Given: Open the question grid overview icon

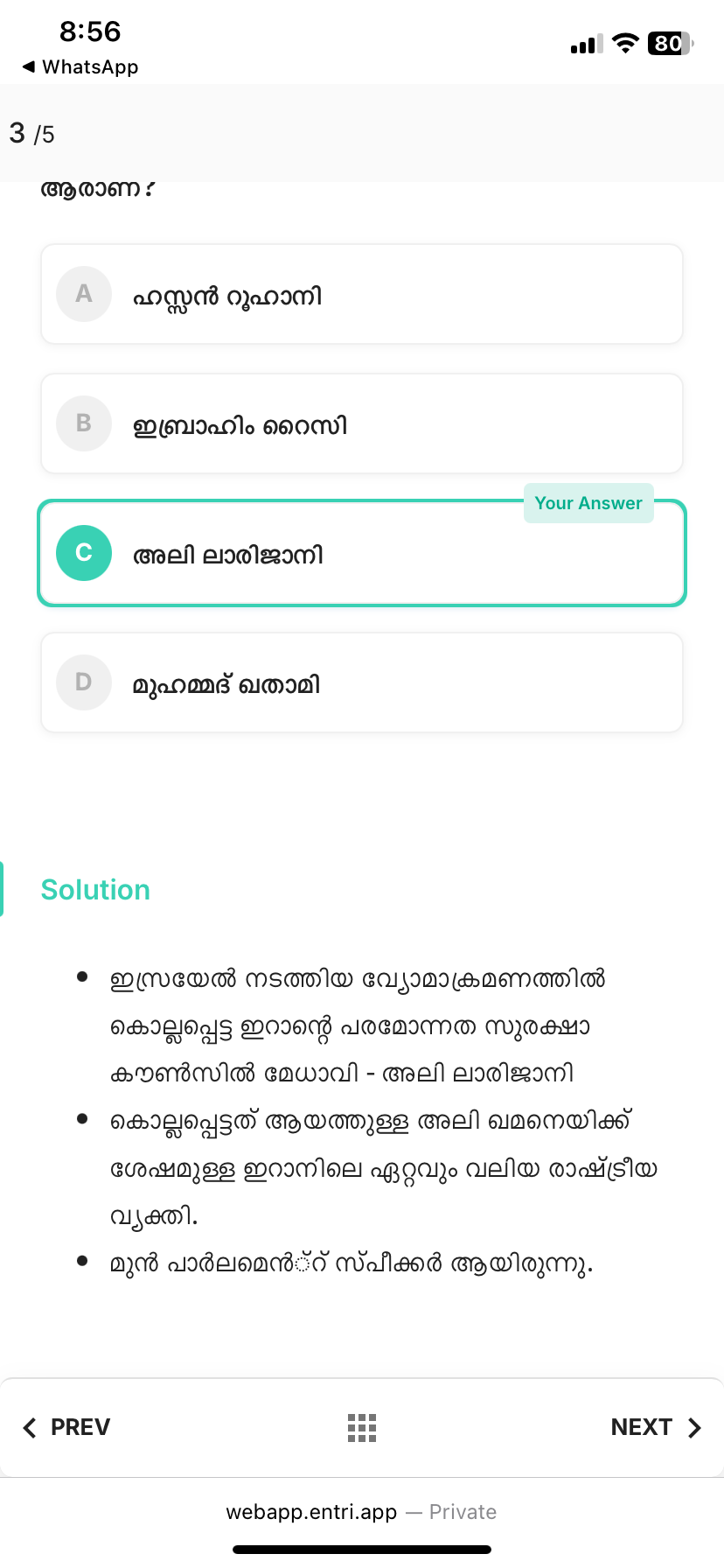Looking at the screenshot, I should [361, 1427].
